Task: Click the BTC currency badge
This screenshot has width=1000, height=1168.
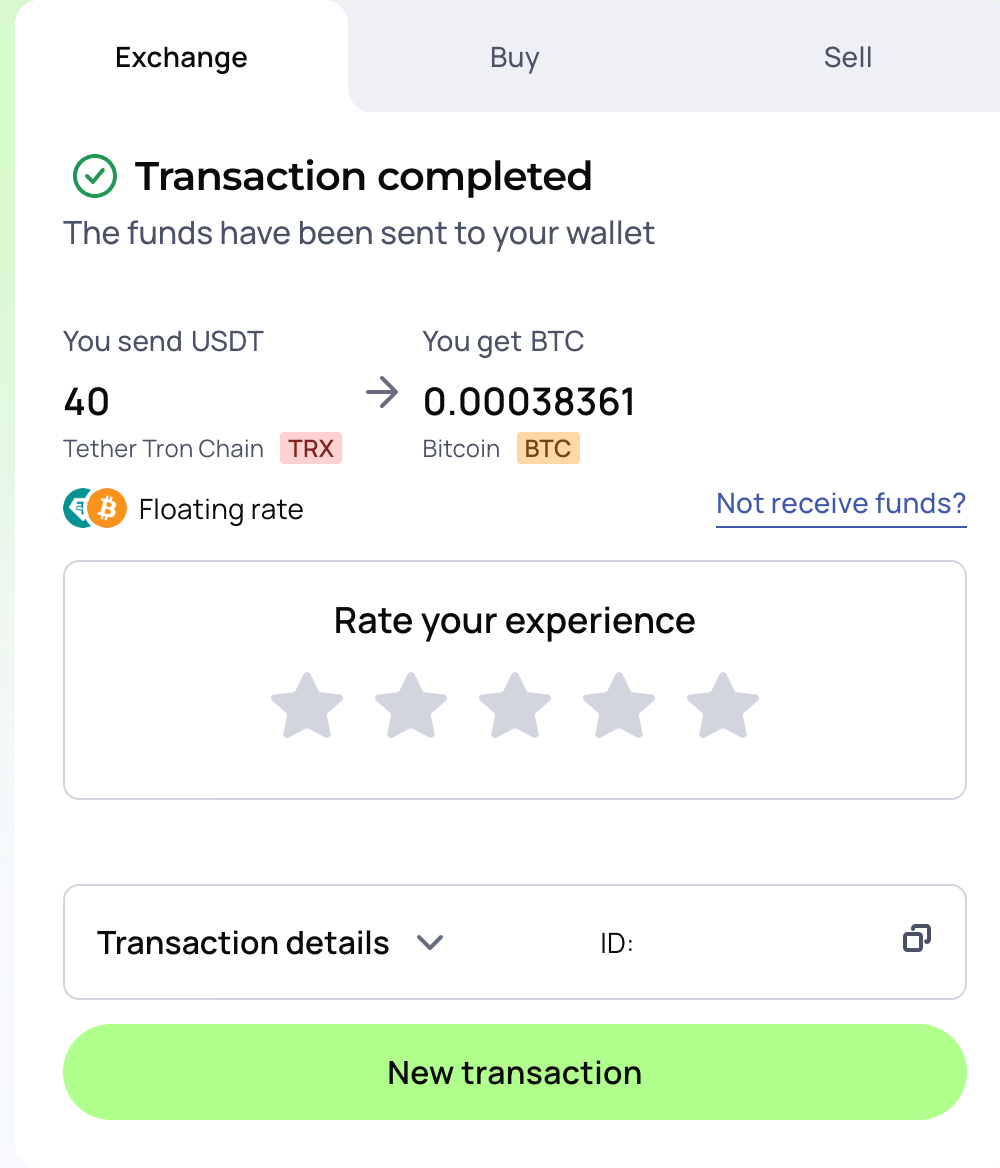Action: click(548, 448)
